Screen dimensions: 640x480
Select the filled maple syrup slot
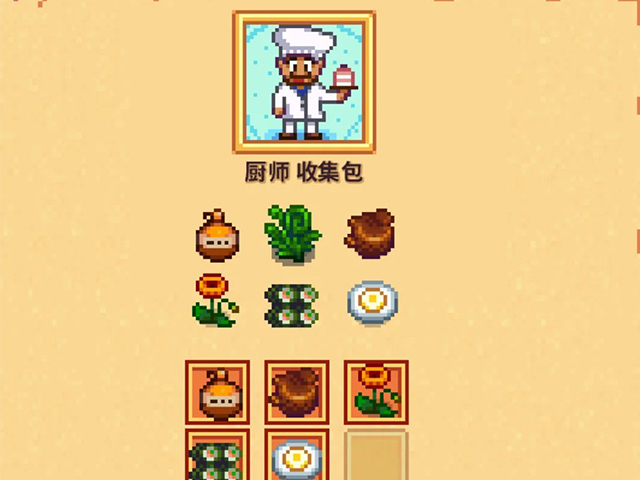[218, 393]
